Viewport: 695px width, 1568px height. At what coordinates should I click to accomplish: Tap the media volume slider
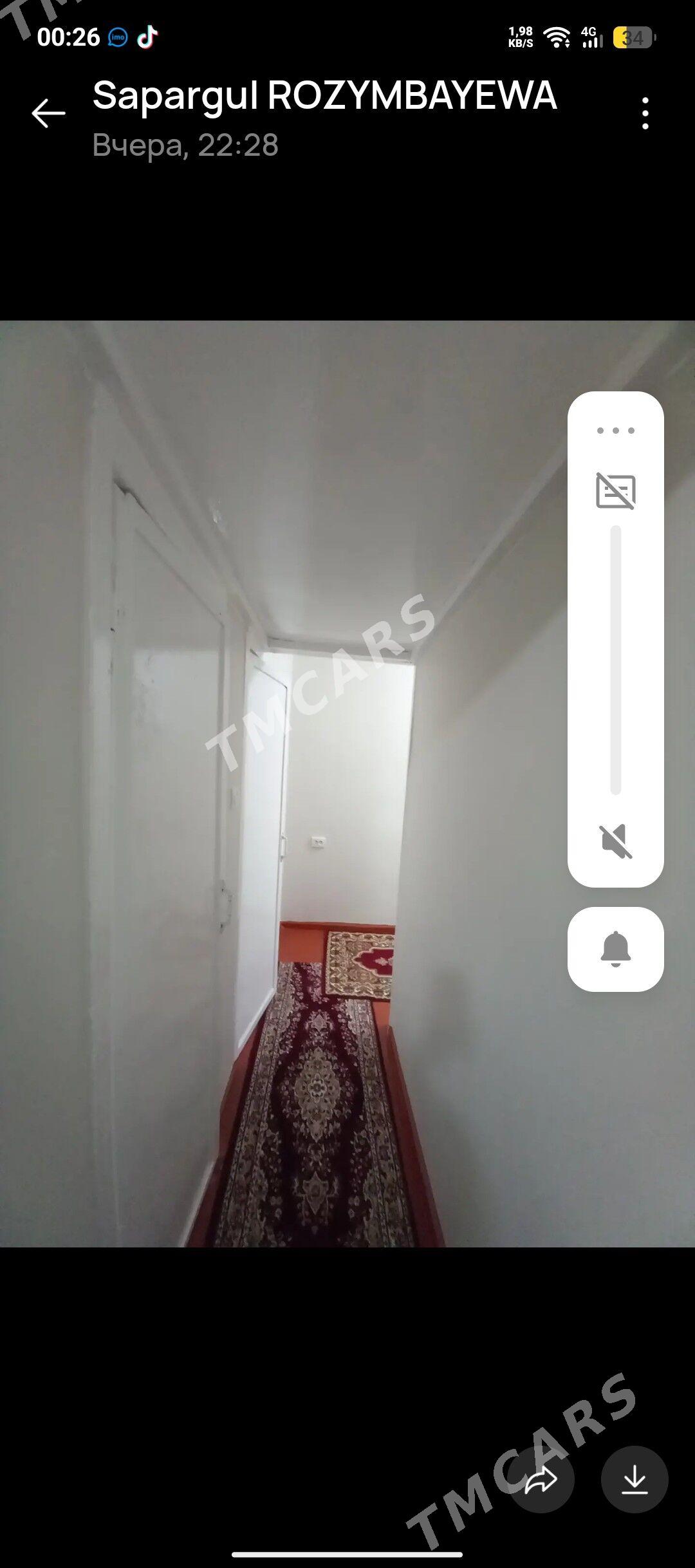click(615, 660)
